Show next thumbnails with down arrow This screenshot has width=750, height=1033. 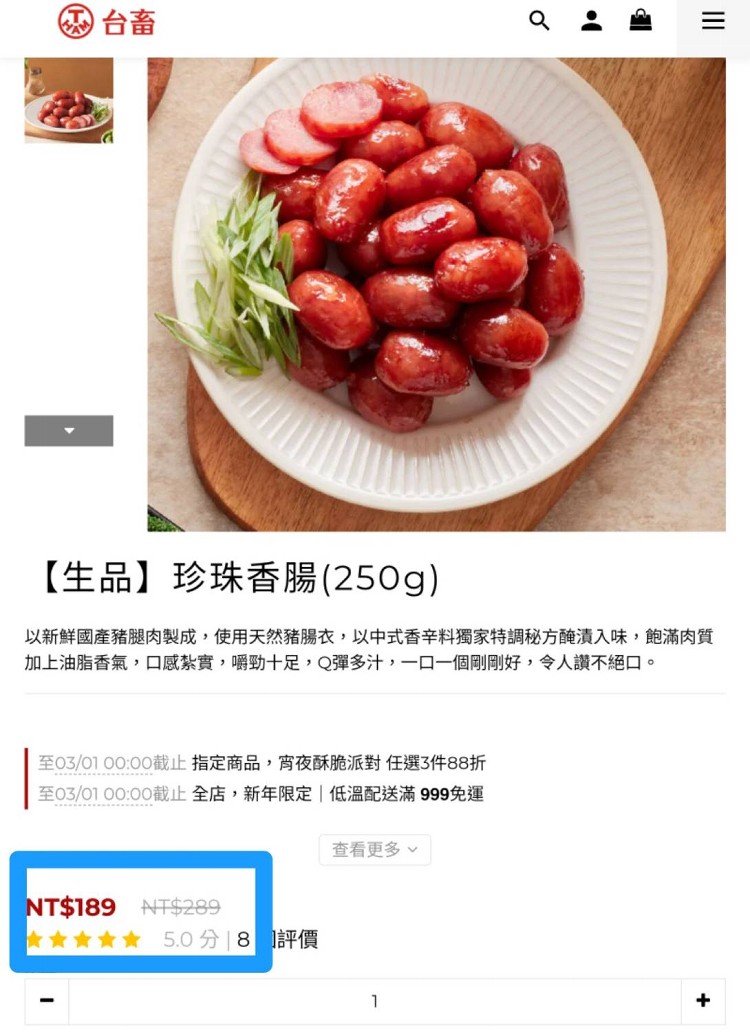coord(69,431)
